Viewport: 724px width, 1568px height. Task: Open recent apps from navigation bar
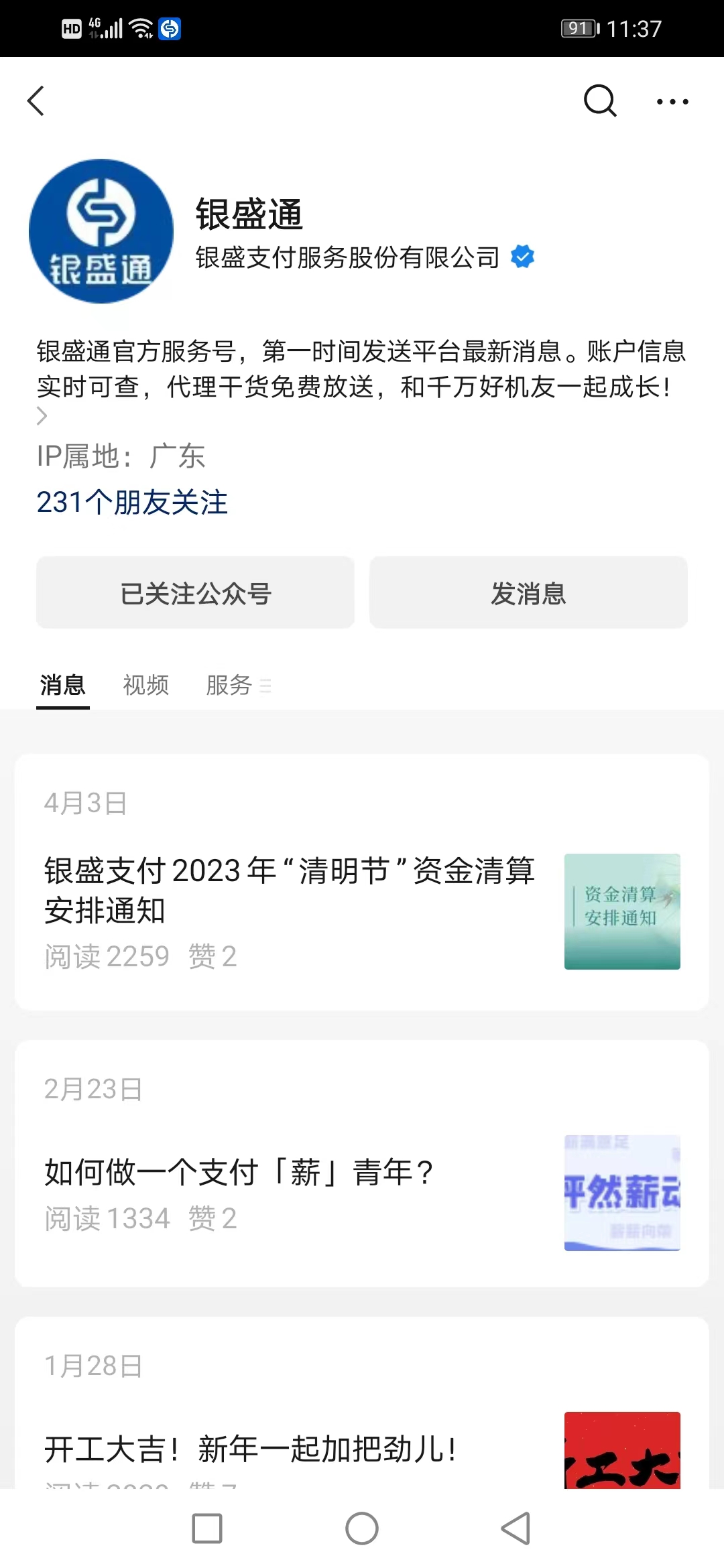(207, 1528)
